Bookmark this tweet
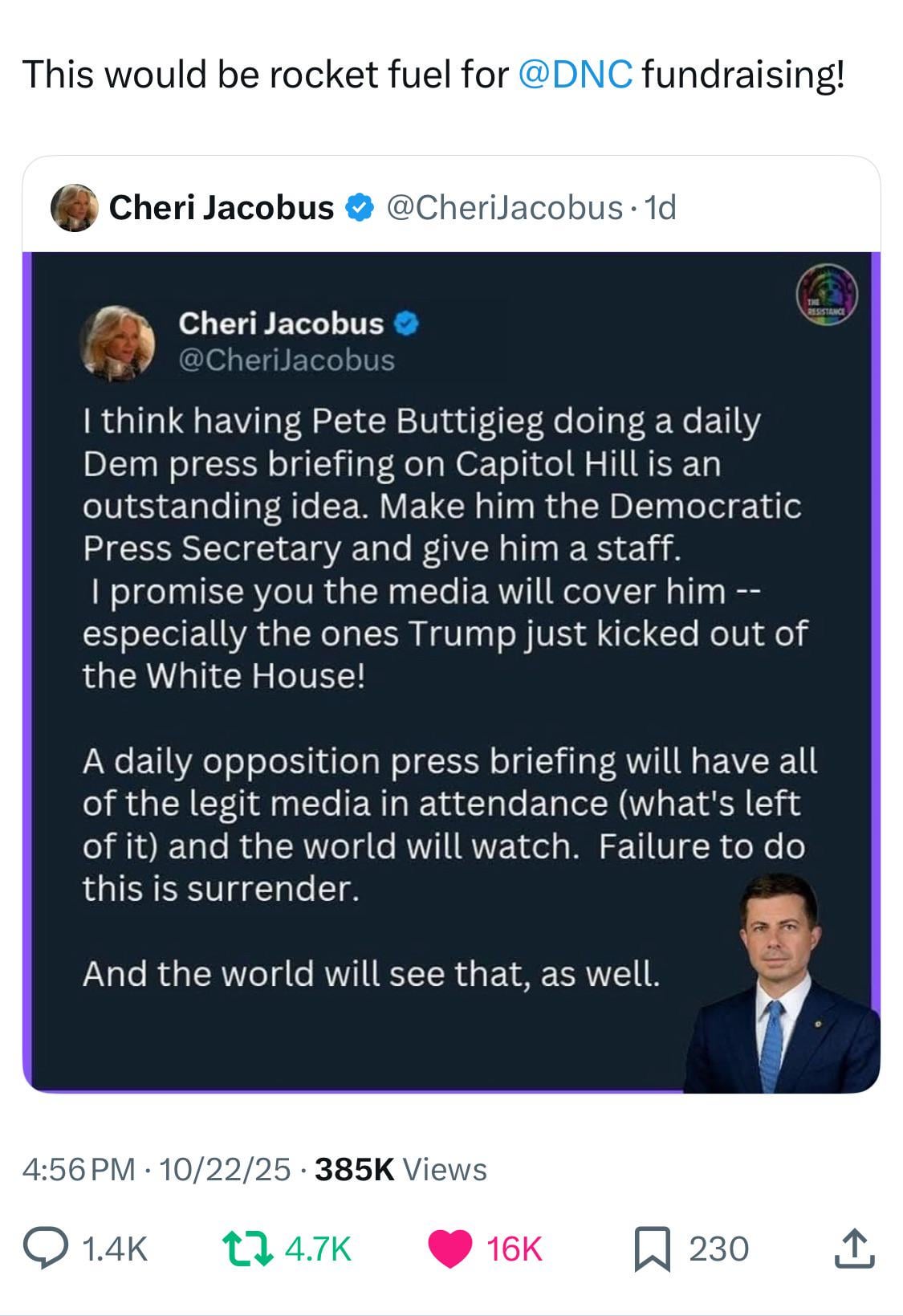Image resolution: width=903 pixels, height=1316 pixels. [652, 1249]
